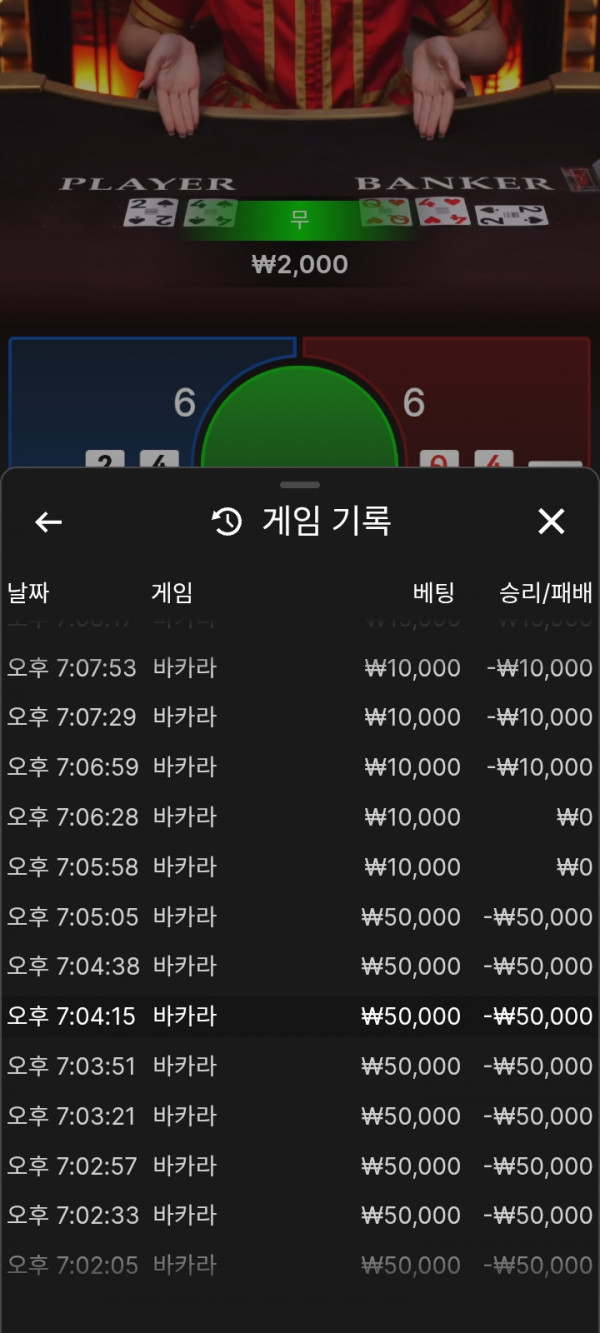Viewport: 600px width, 1333px height.
Task: Tap the panel drag handle
Action: click(x=300, y=485)
